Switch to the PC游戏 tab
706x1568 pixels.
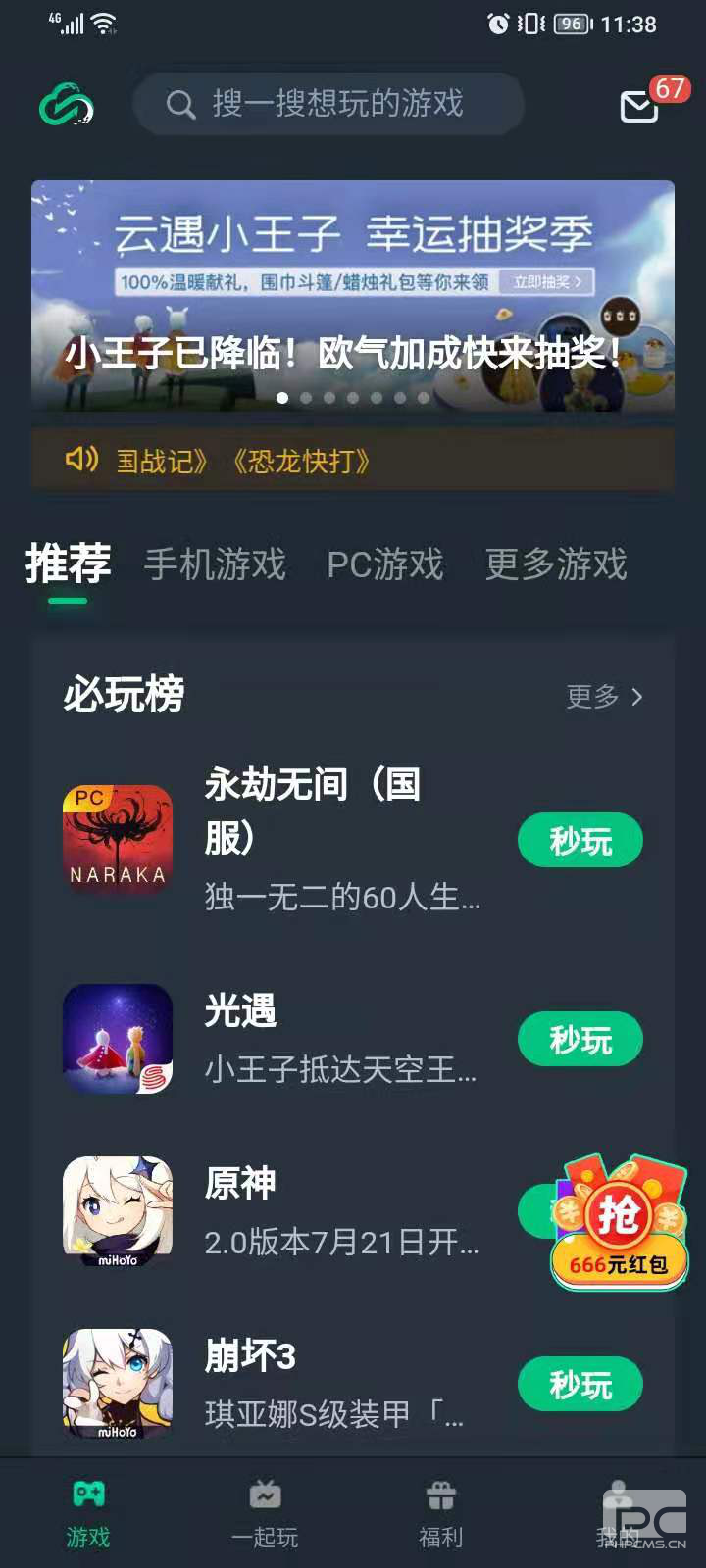pos(384,565)
